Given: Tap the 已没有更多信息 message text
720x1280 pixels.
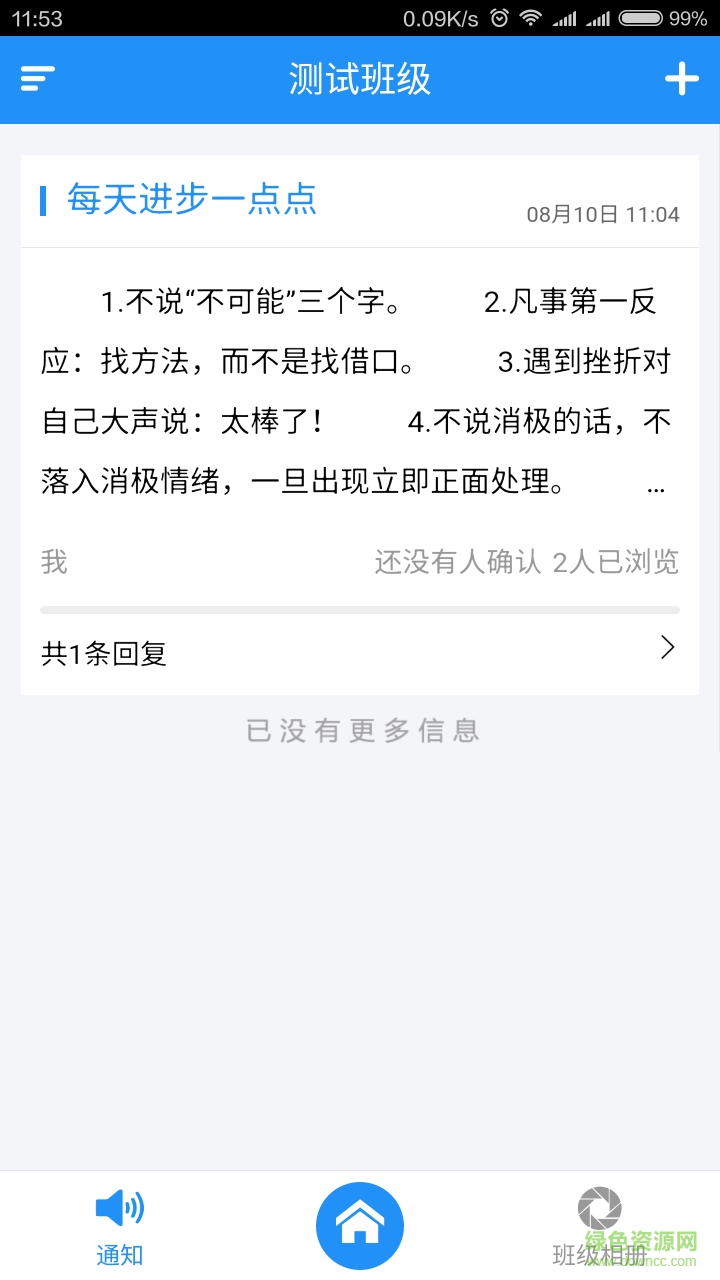Looking at the screenshot, I should [x=360, y=731].
